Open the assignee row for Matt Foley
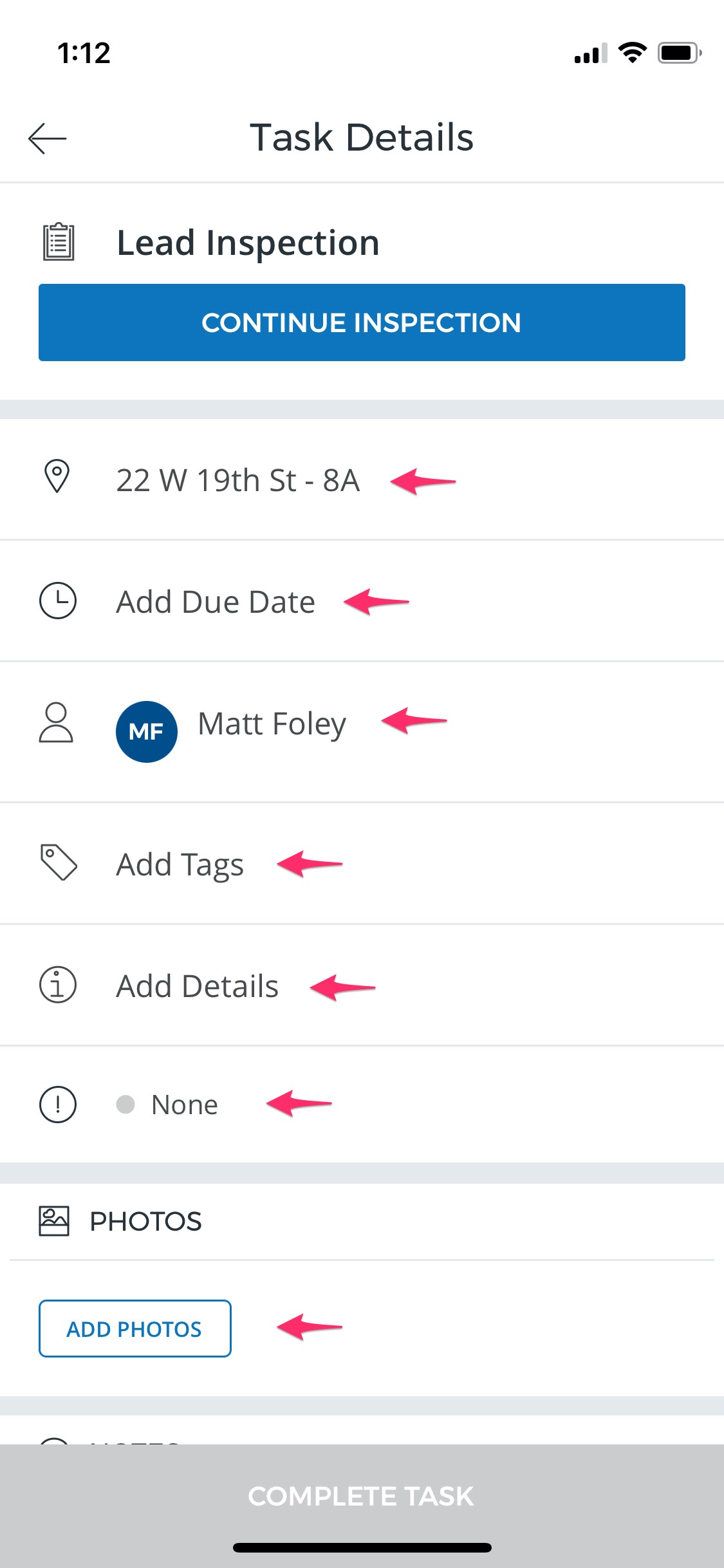This screenshot has height=1568, width=724. 362,732
